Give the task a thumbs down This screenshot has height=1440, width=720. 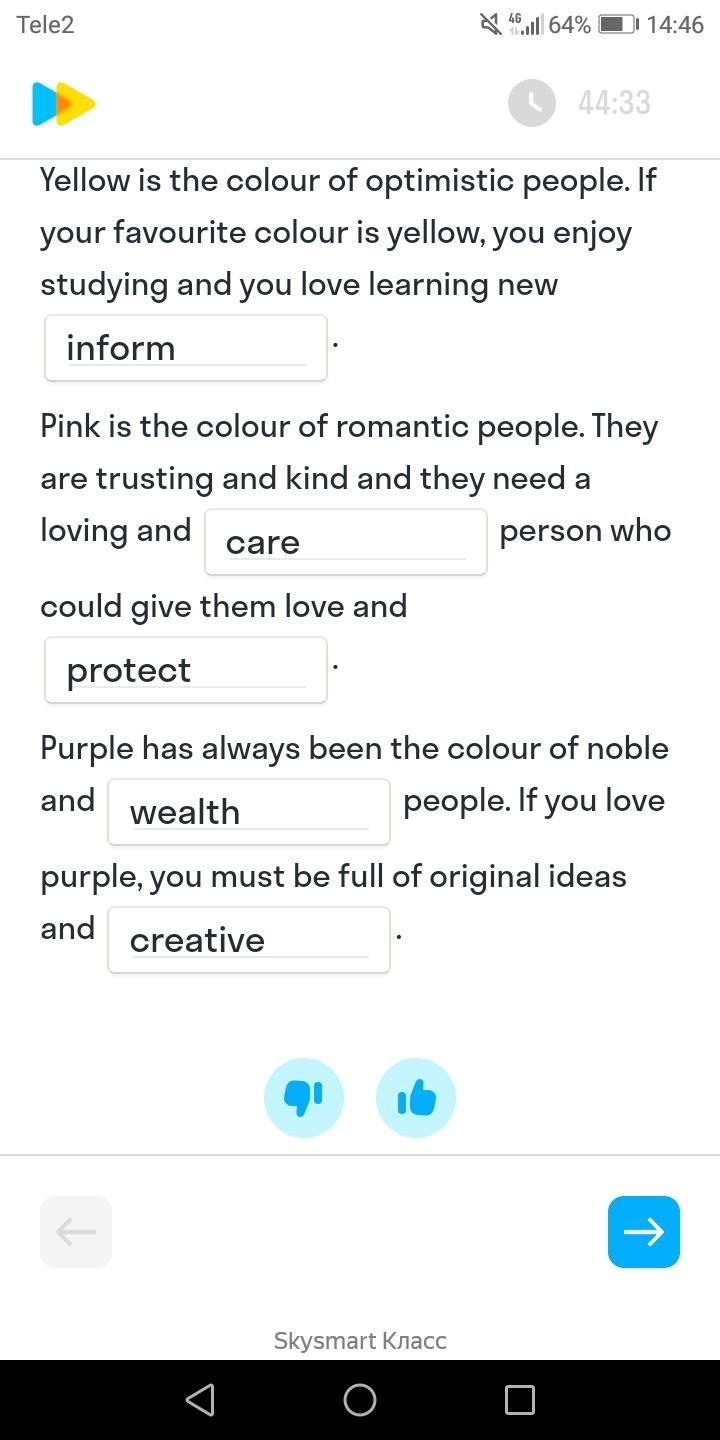click(x=304, y=1098)
